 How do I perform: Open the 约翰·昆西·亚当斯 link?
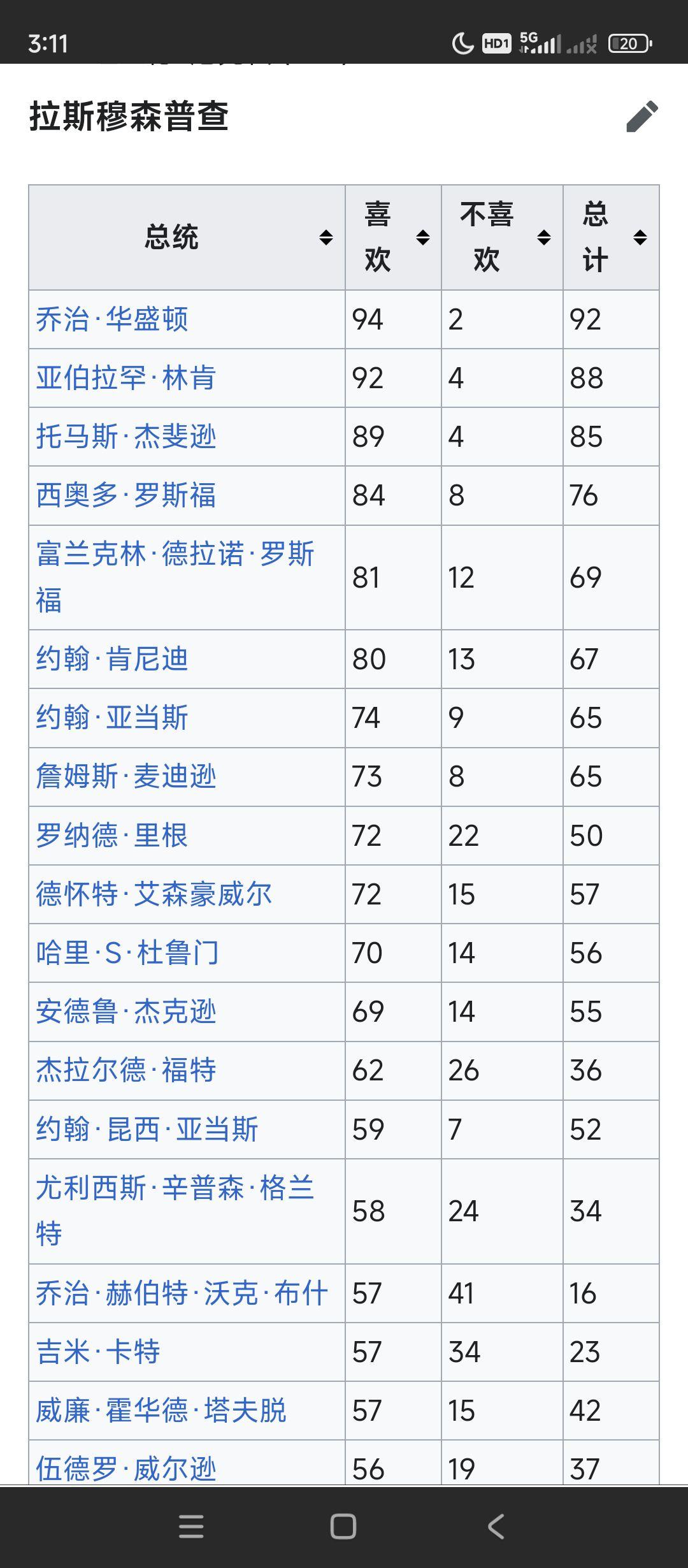(147, 1129)
